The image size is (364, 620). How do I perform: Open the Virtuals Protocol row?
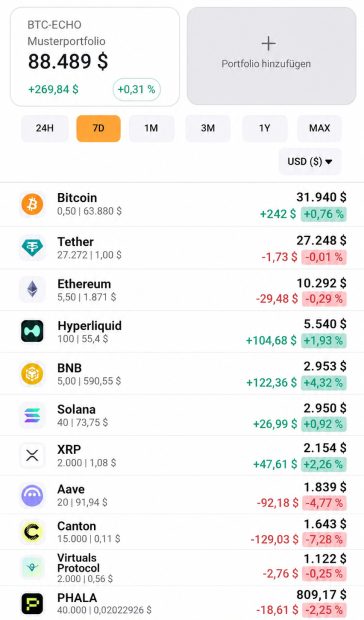pyautogui.click(x=182, y=567)
